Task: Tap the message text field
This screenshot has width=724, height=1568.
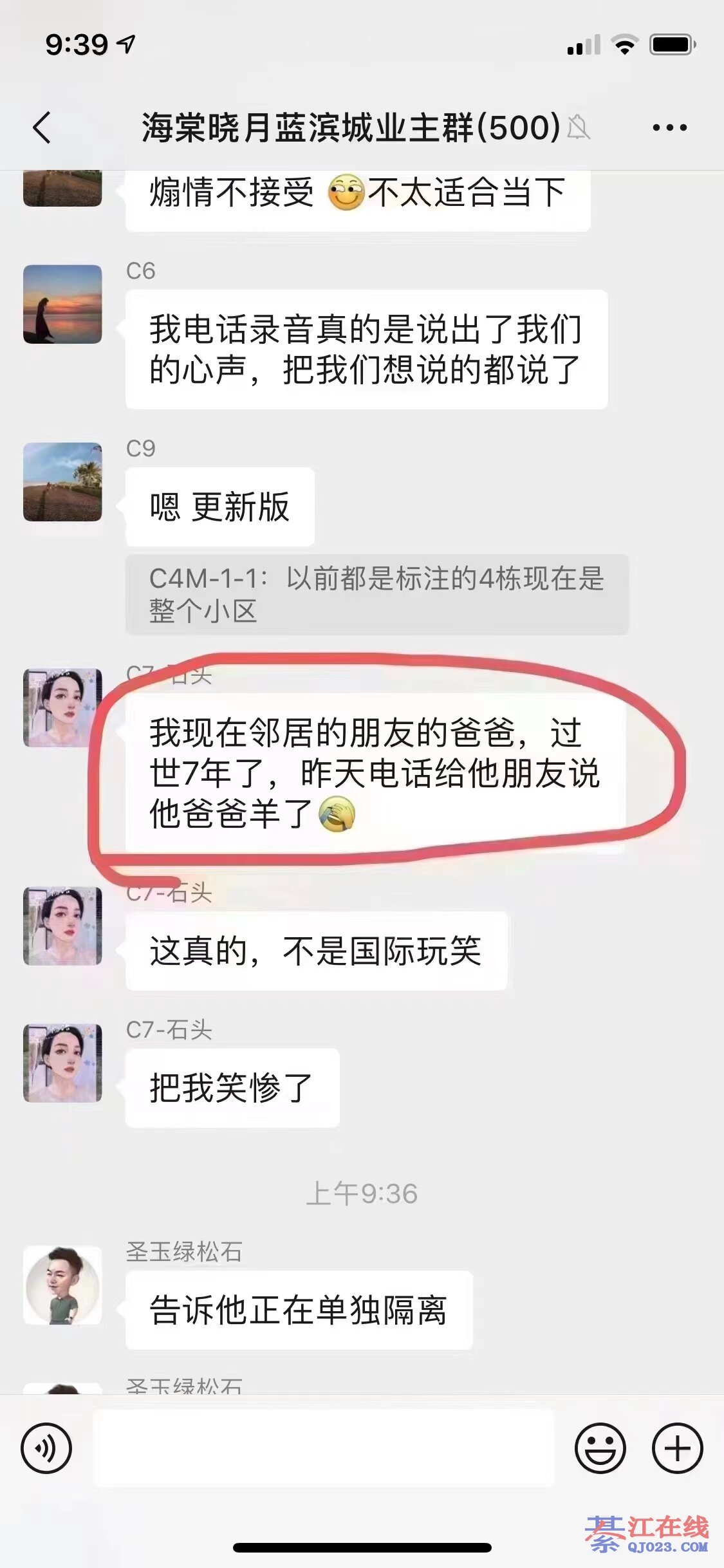Action: tap(324, 1448)
